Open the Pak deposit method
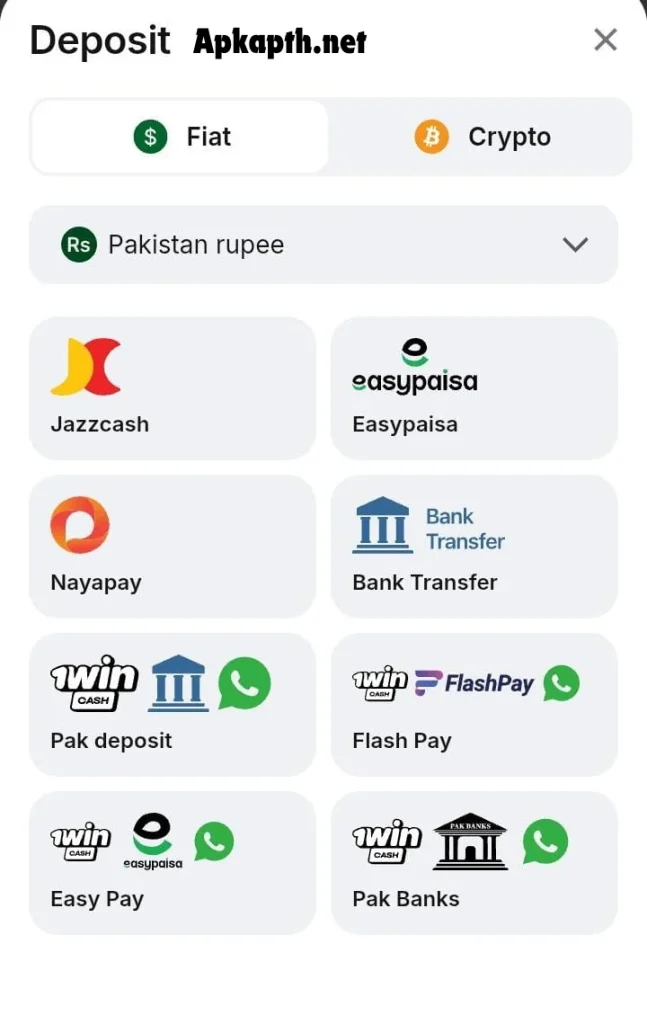 (172, 704)
